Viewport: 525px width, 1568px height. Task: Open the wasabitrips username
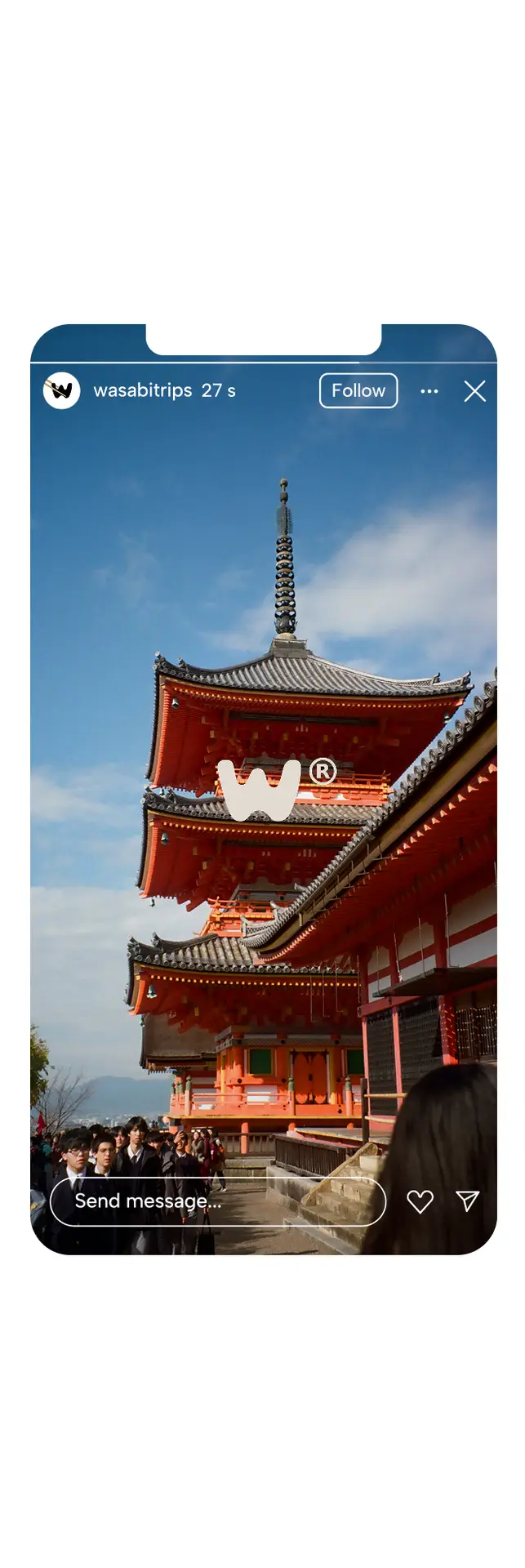[x=142, y=390]
